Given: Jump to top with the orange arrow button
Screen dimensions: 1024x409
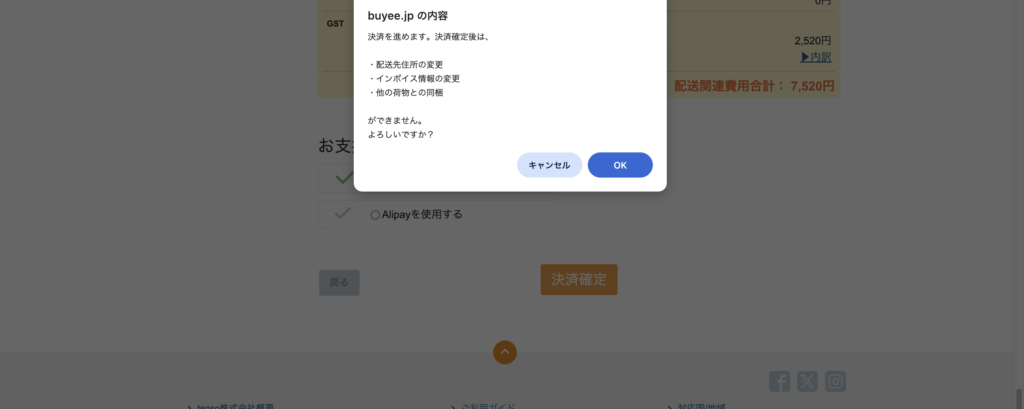Looking at the screenshot, I should (505, 352).
